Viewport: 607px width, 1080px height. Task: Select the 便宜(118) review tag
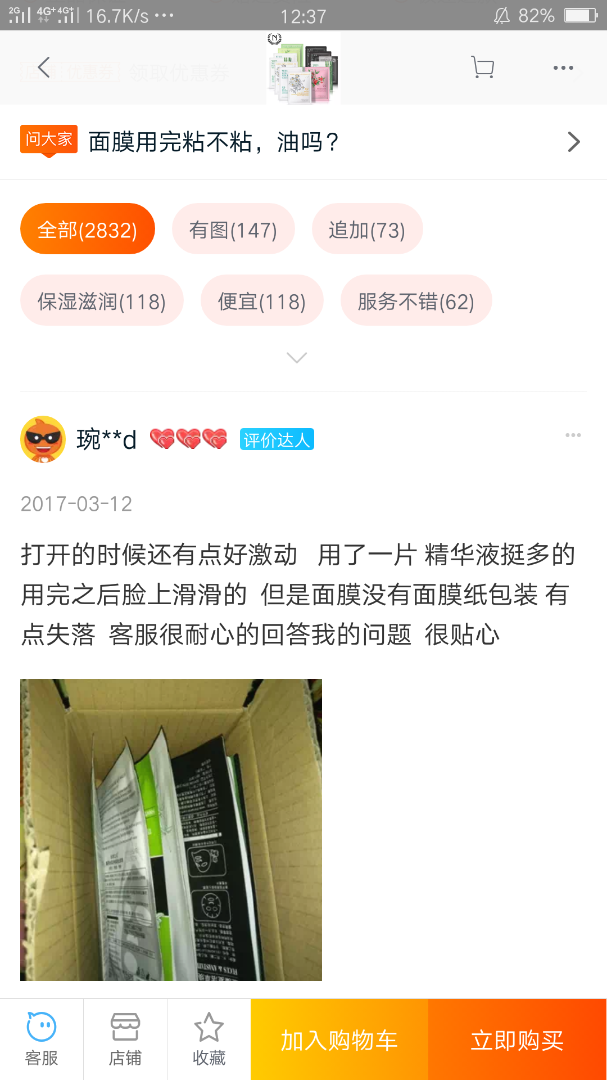(262, 301)
